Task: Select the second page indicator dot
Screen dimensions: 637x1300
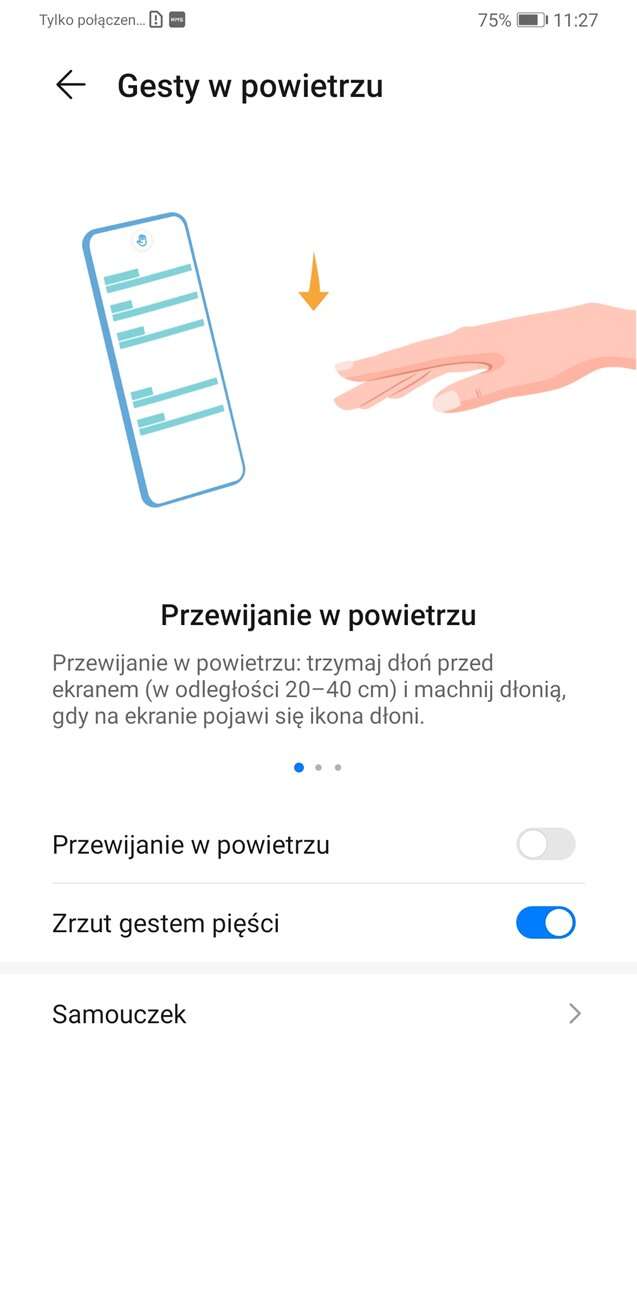Action: 318,767
